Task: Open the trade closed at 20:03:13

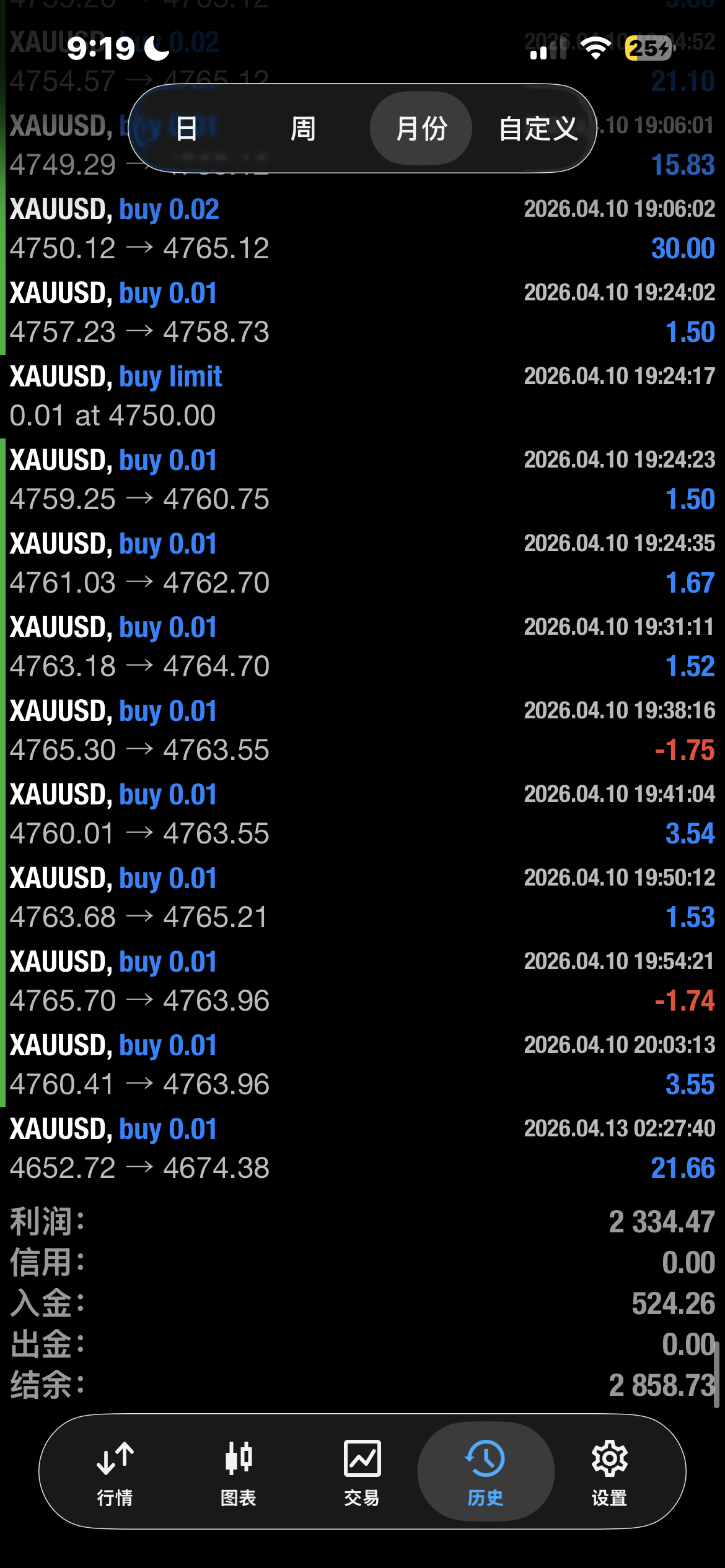Action: tap(362, 1065)
